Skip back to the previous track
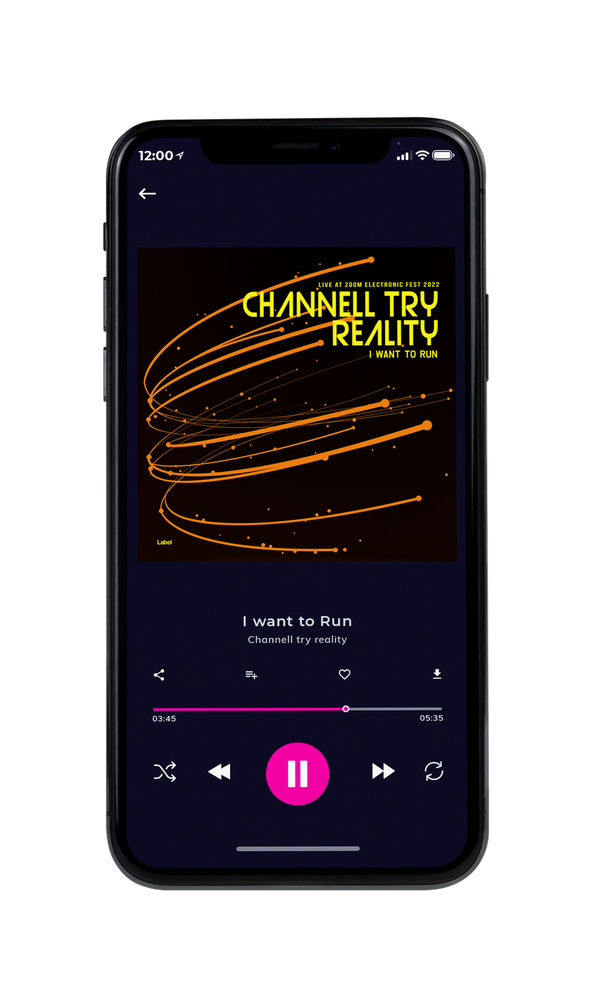Image resolution: width=600 pixels, height=1000 pixels. pos(219,772)
